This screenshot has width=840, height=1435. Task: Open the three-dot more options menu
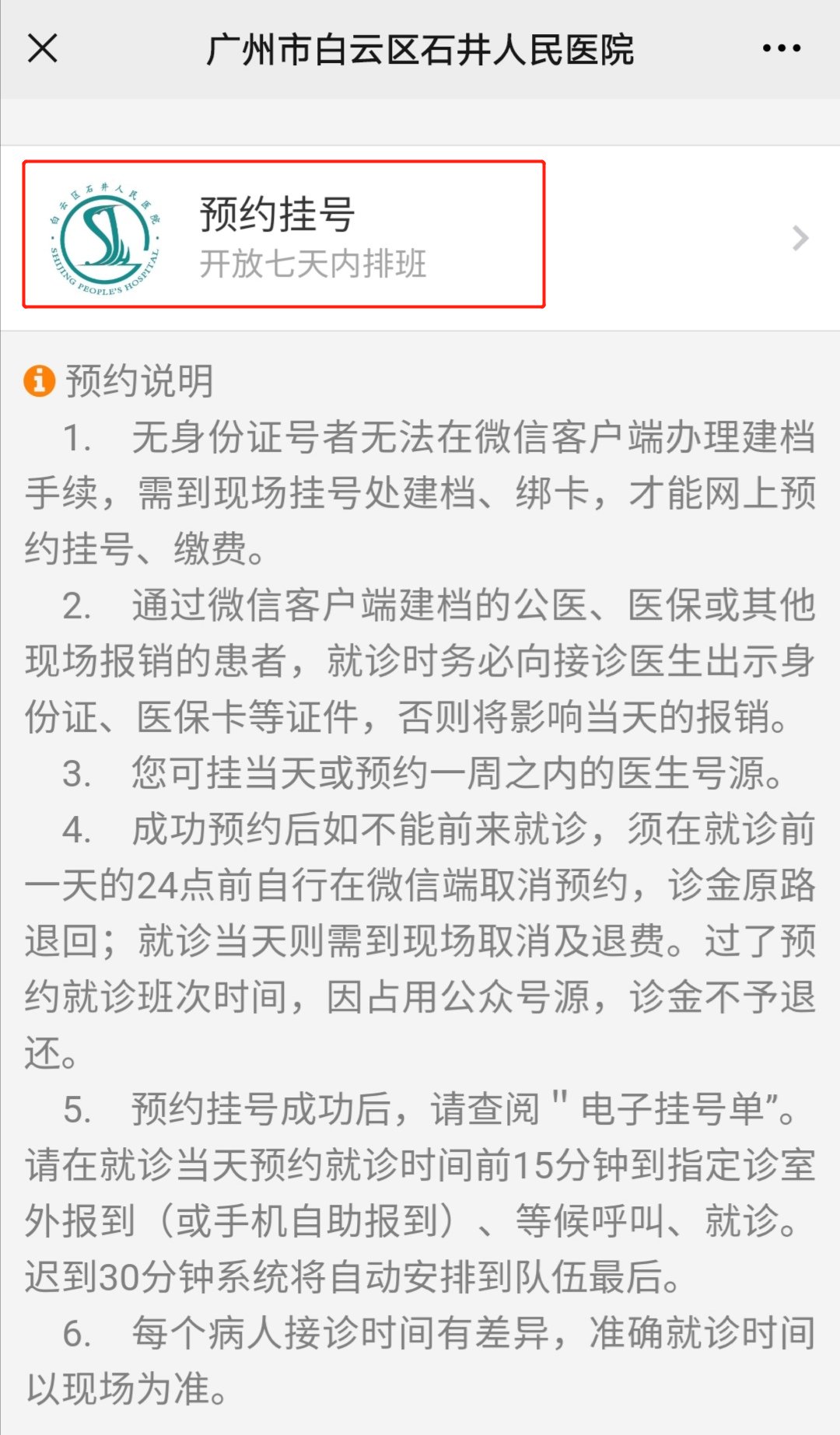(781, 48)
